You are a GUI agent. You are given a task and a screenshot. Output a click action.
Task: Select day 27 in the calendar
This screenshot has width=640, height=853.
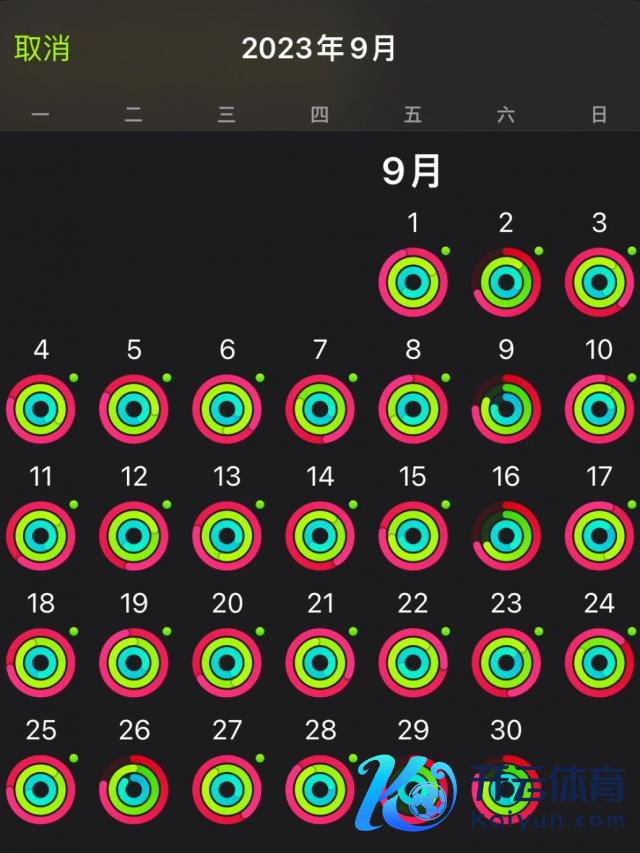(227, 790)
